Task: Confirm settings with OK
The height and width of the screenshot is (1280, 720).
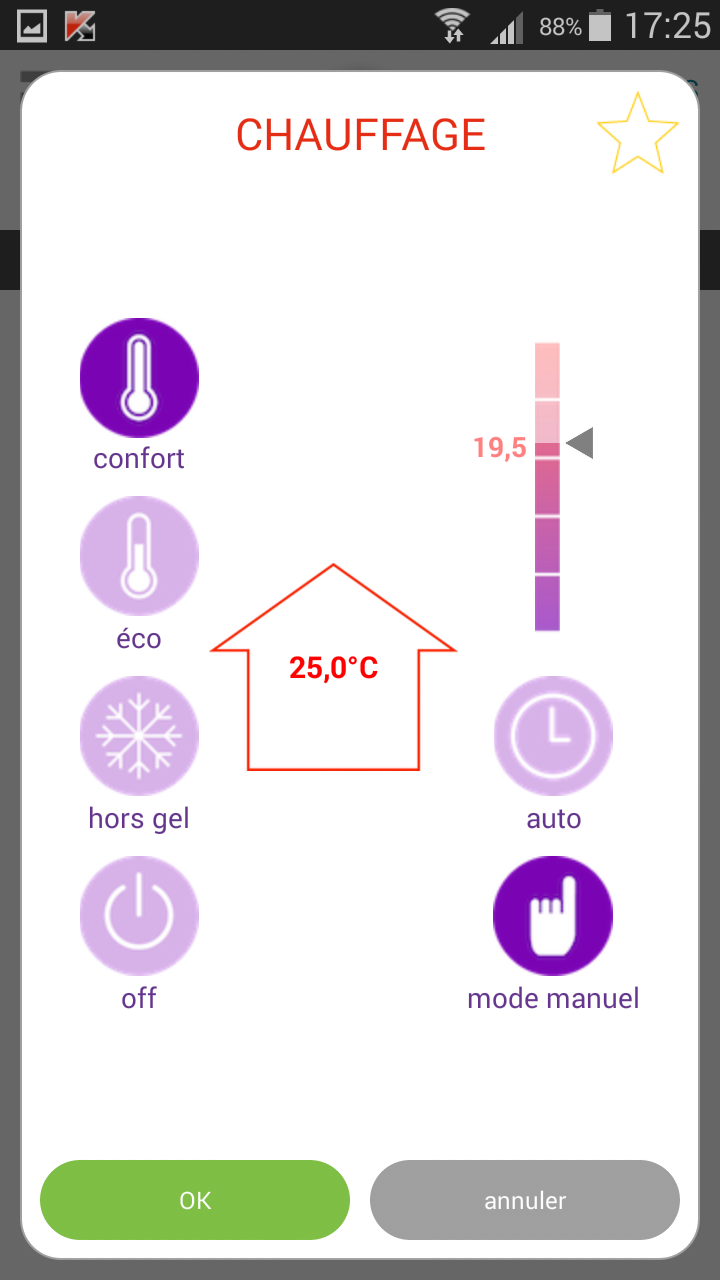Action: pos(195,1200)
